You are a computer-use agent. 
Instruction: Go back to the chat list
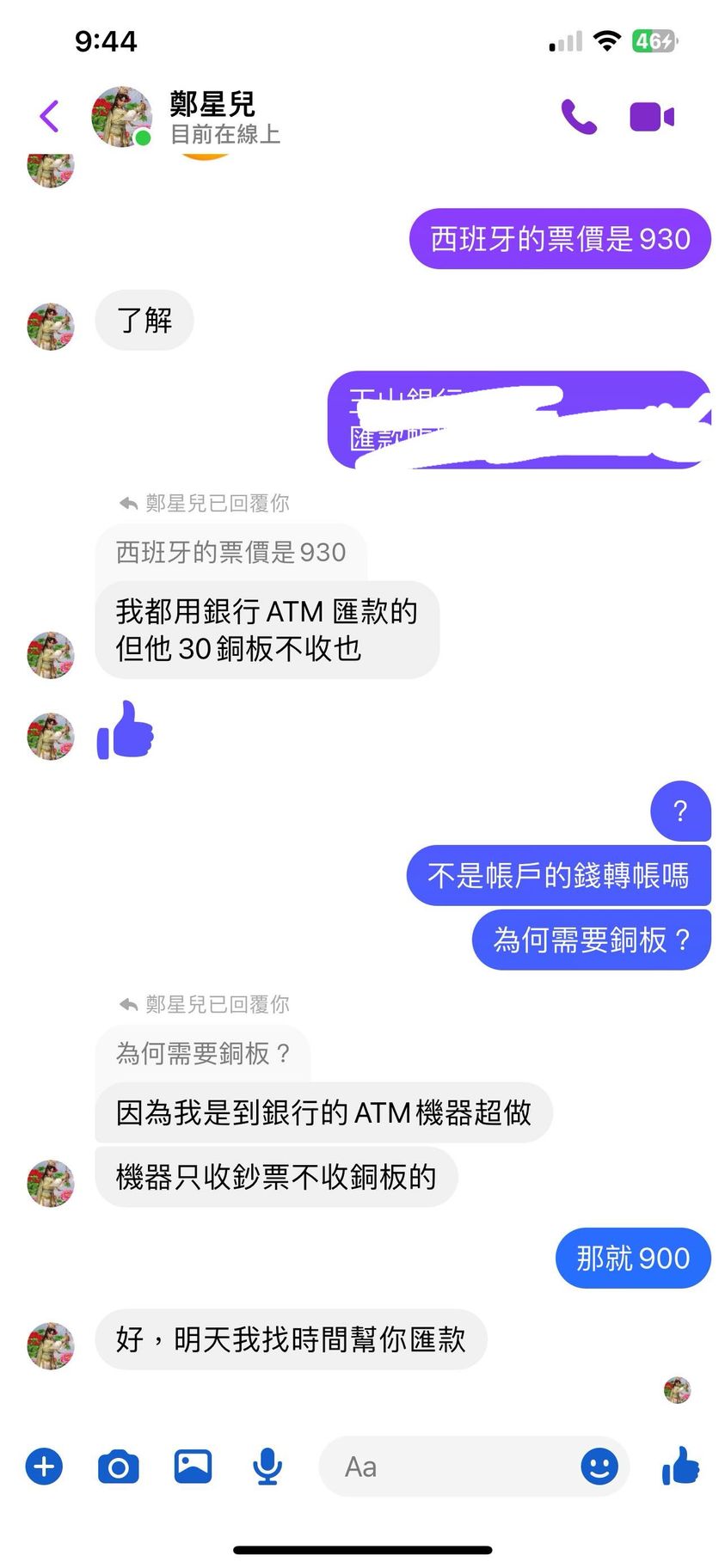[50, 116]
